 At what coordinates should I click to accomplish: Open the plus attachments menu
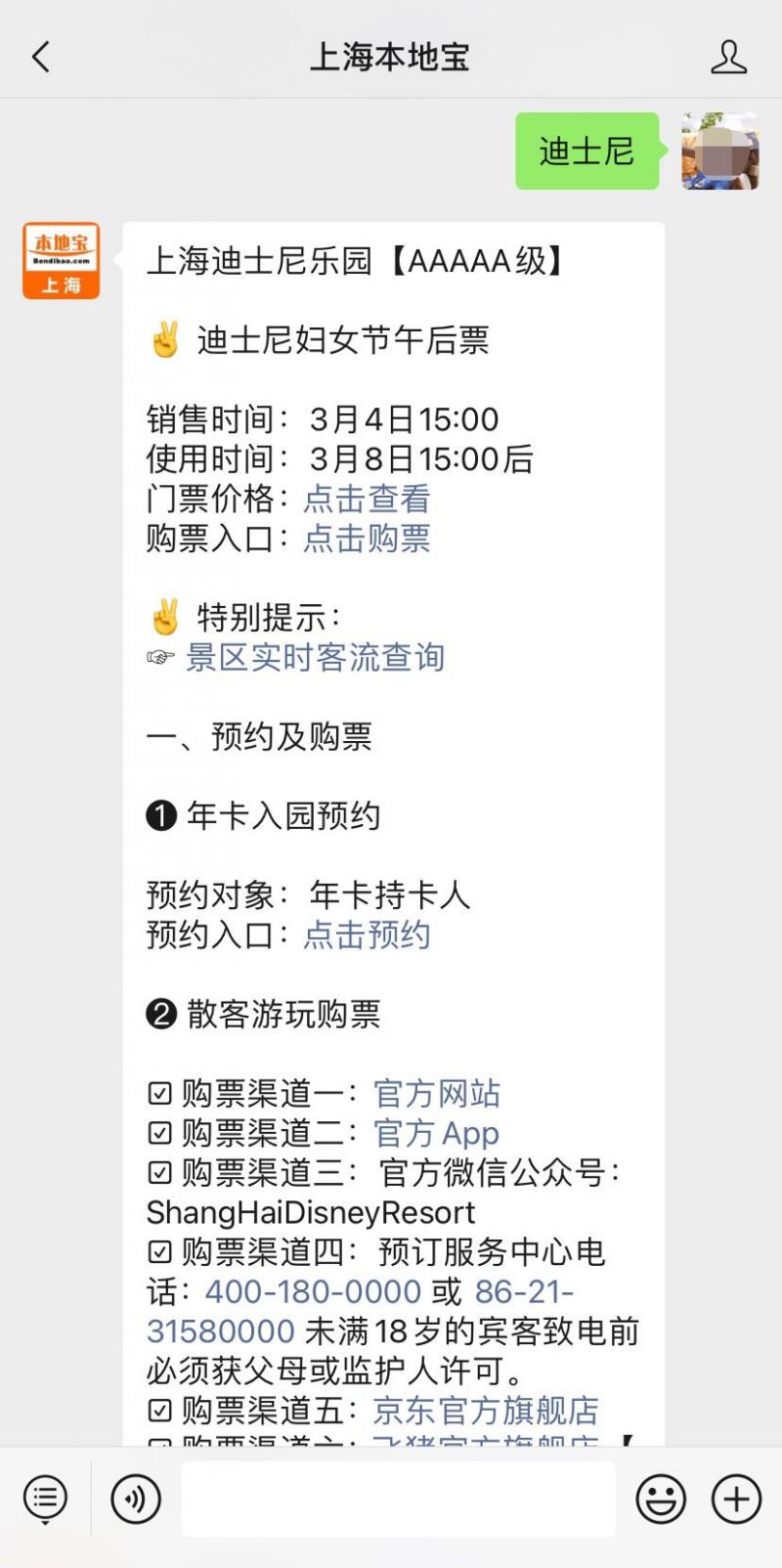click(x=736, y=1499)
